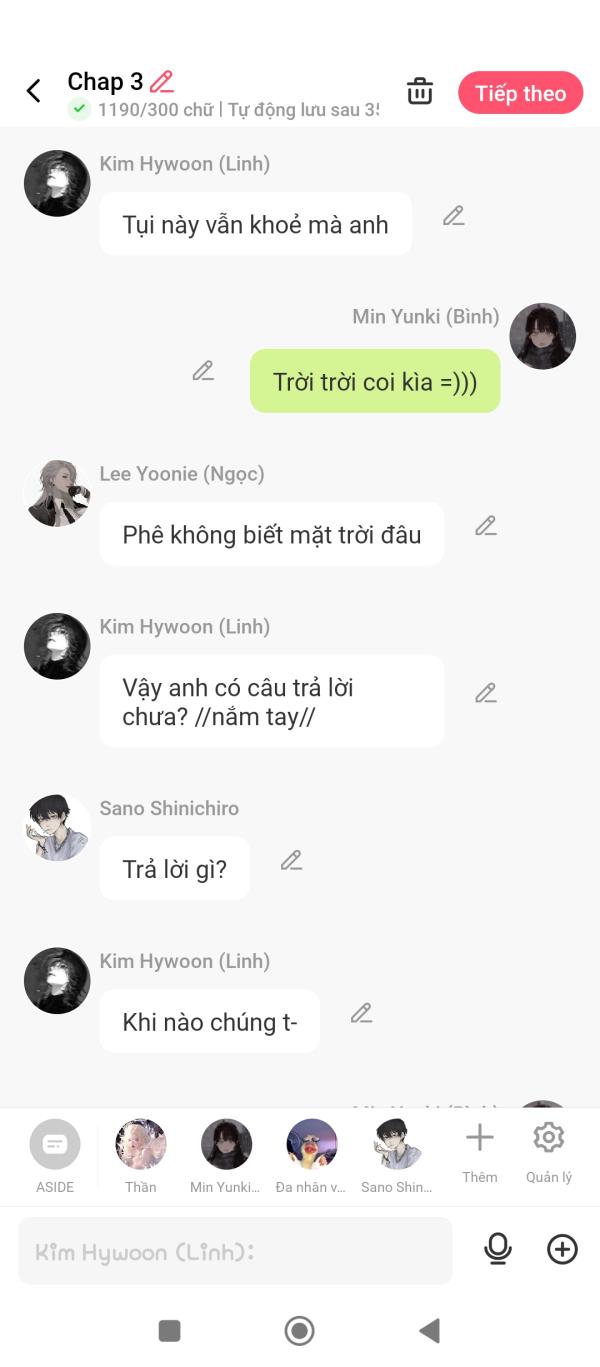Image resolution: width=600 pixels, height=1367 pixels.
Task: Edit message 'Trời trời coi kìa =)))'
Action: coord(203,371)
